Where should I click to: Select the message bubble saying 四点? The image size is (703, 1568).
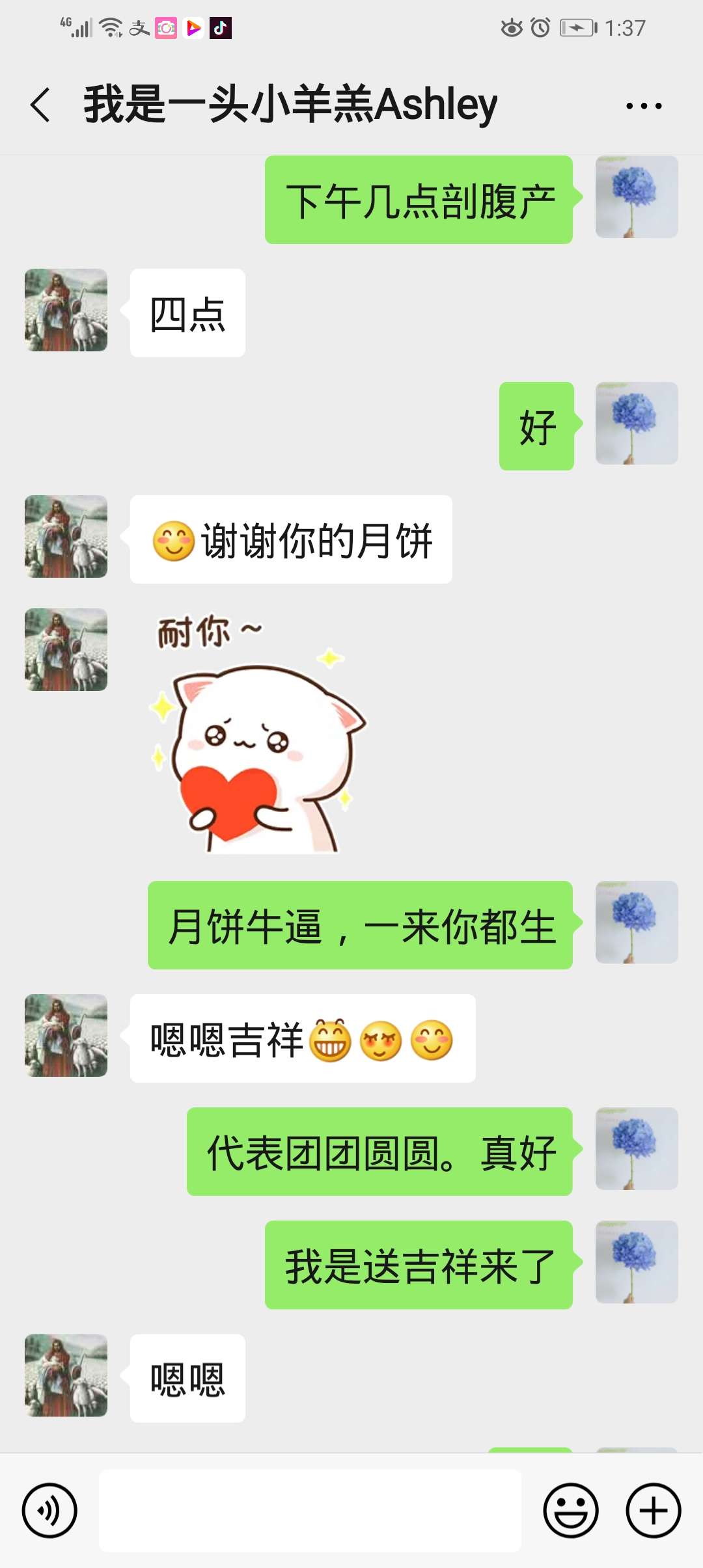coord(187,312)
